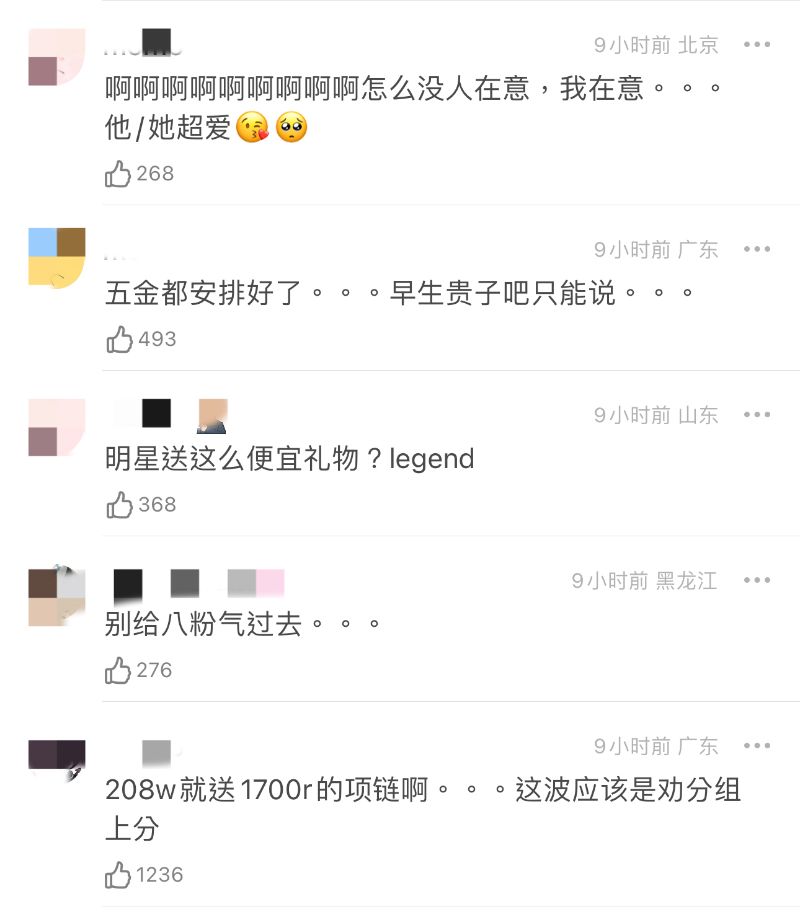Open more options for the 黑龙江 comment
Screen dimensions: 800x912
click(757, 581)
